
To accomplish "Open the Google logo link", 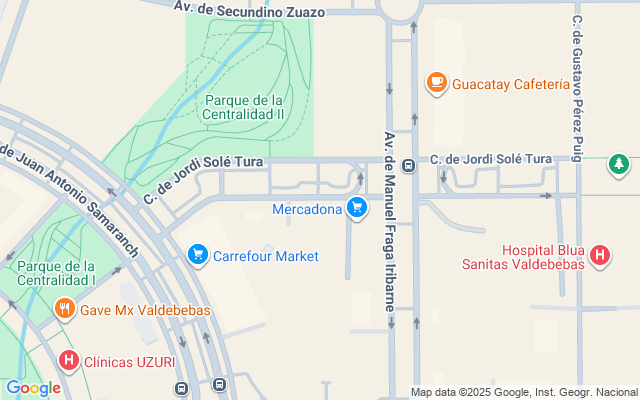I will pos(33,388).
